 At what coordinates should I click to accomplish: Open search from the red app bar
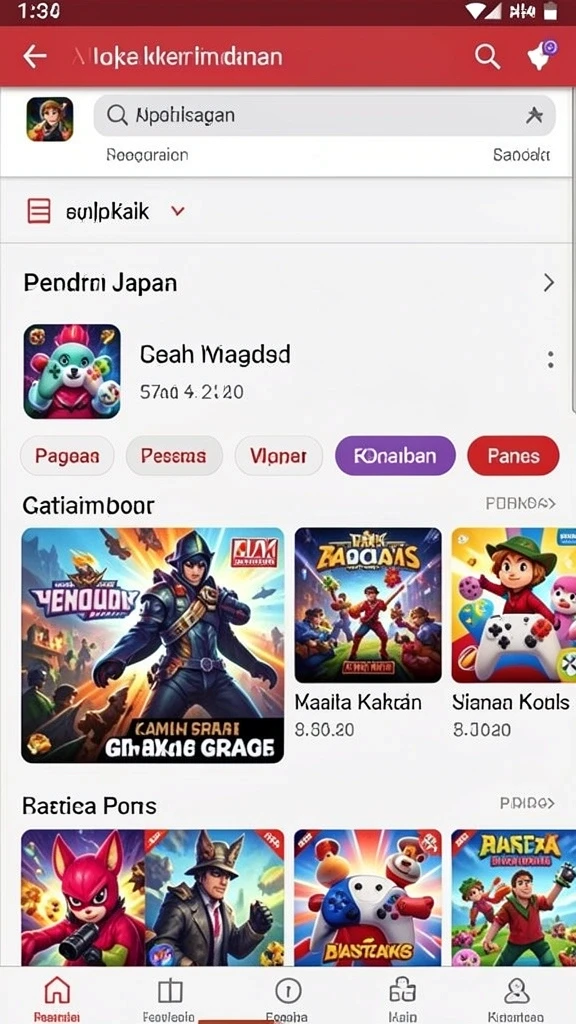(x=487, y=57)
